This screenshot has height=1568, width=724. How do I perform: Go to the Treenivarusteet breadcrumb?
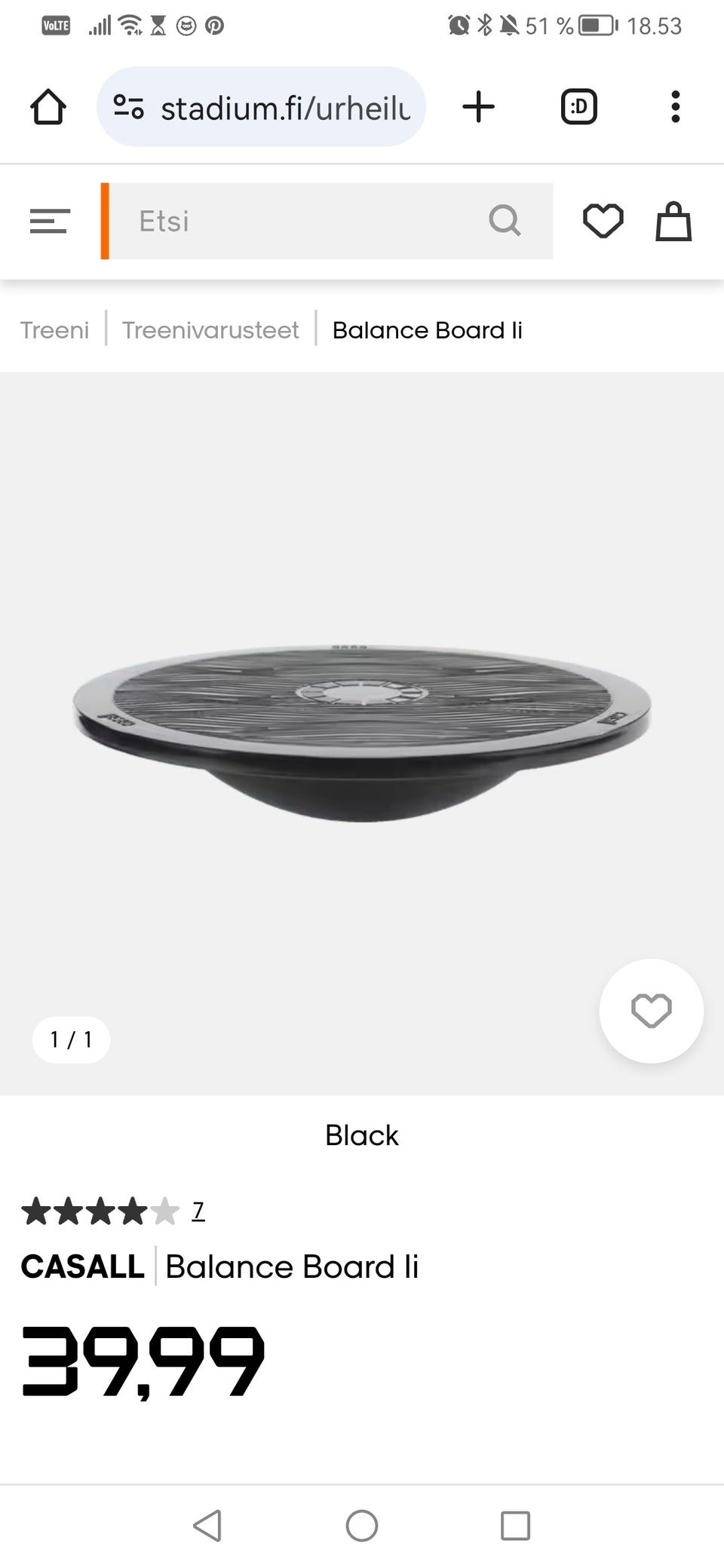click(x=210, y=330)
